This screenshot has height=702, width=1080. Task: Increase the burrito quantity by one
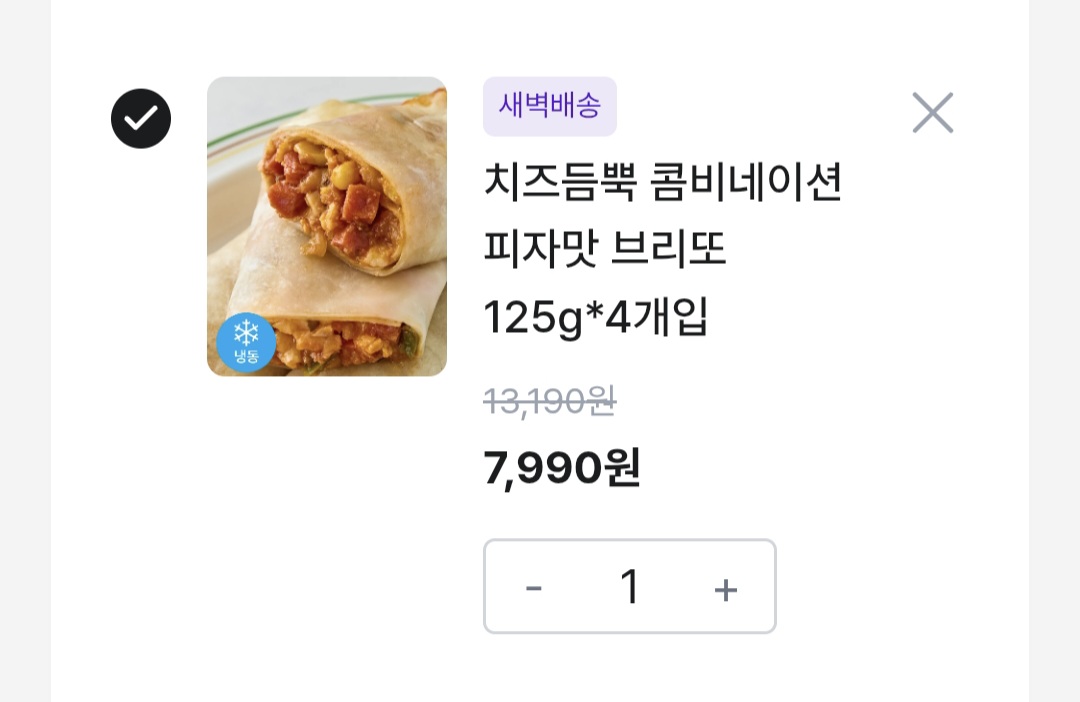tap(726, 588)
